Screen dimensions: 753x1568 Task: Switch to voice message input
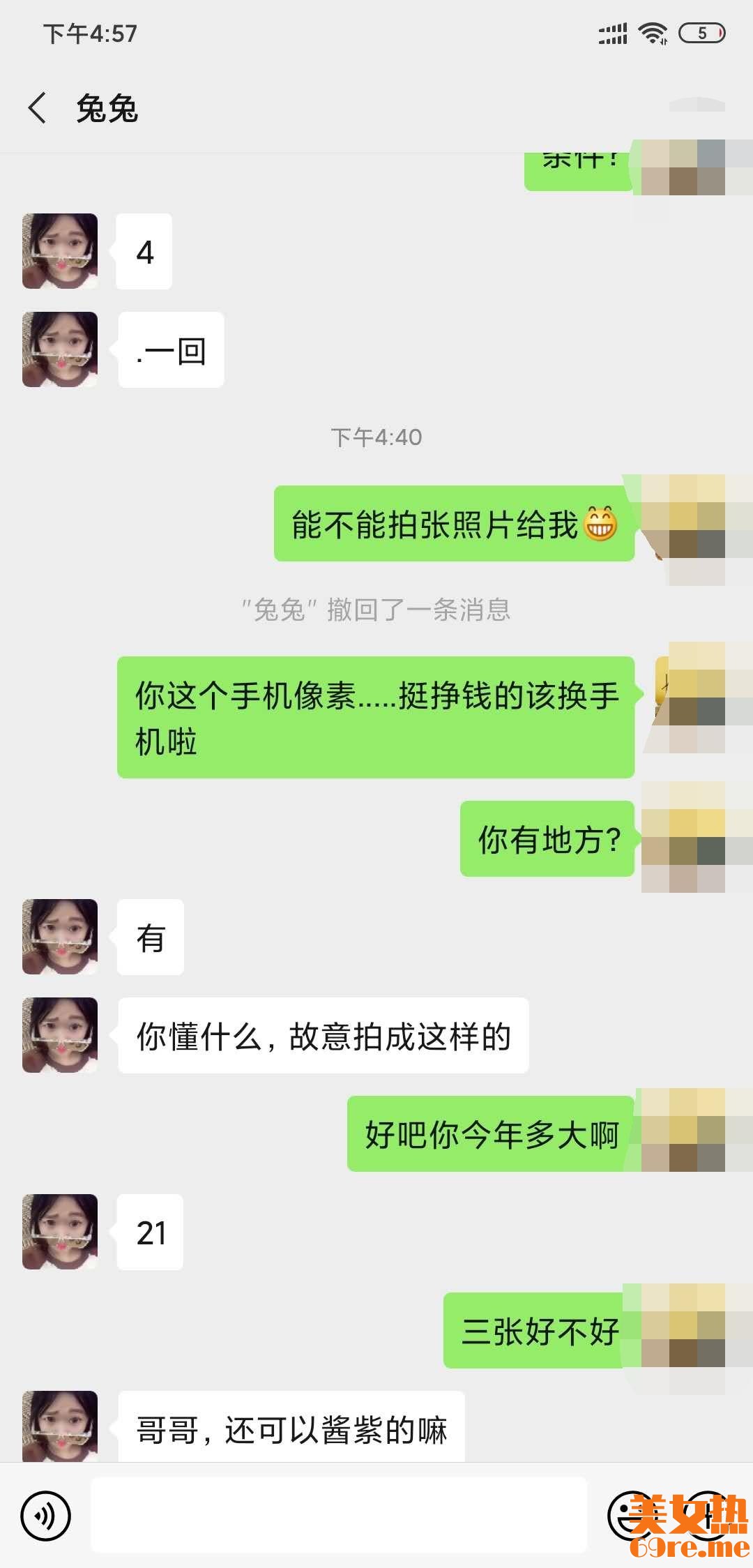[46, 1515]
